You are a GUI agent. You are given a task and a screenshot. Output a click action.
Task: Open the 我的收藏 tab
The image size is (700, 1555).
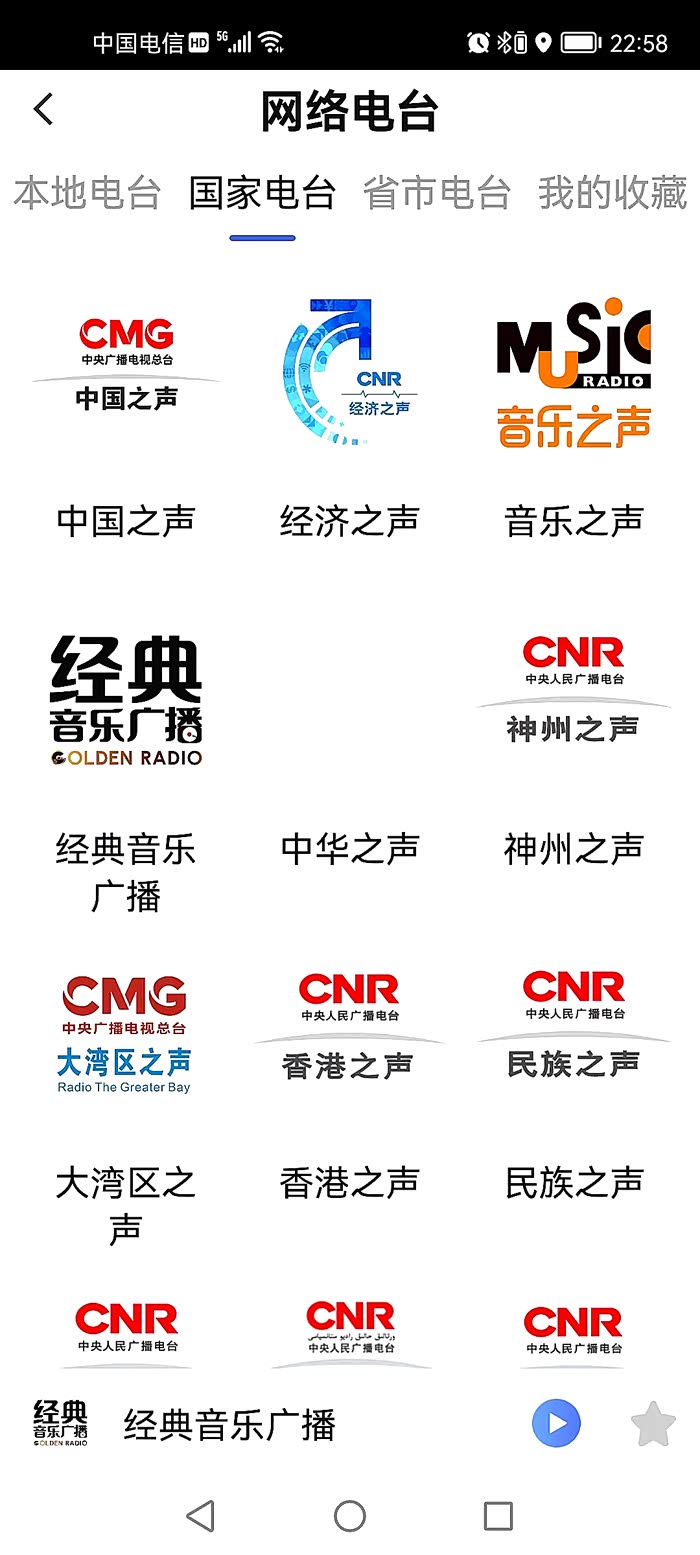[612, 193]
